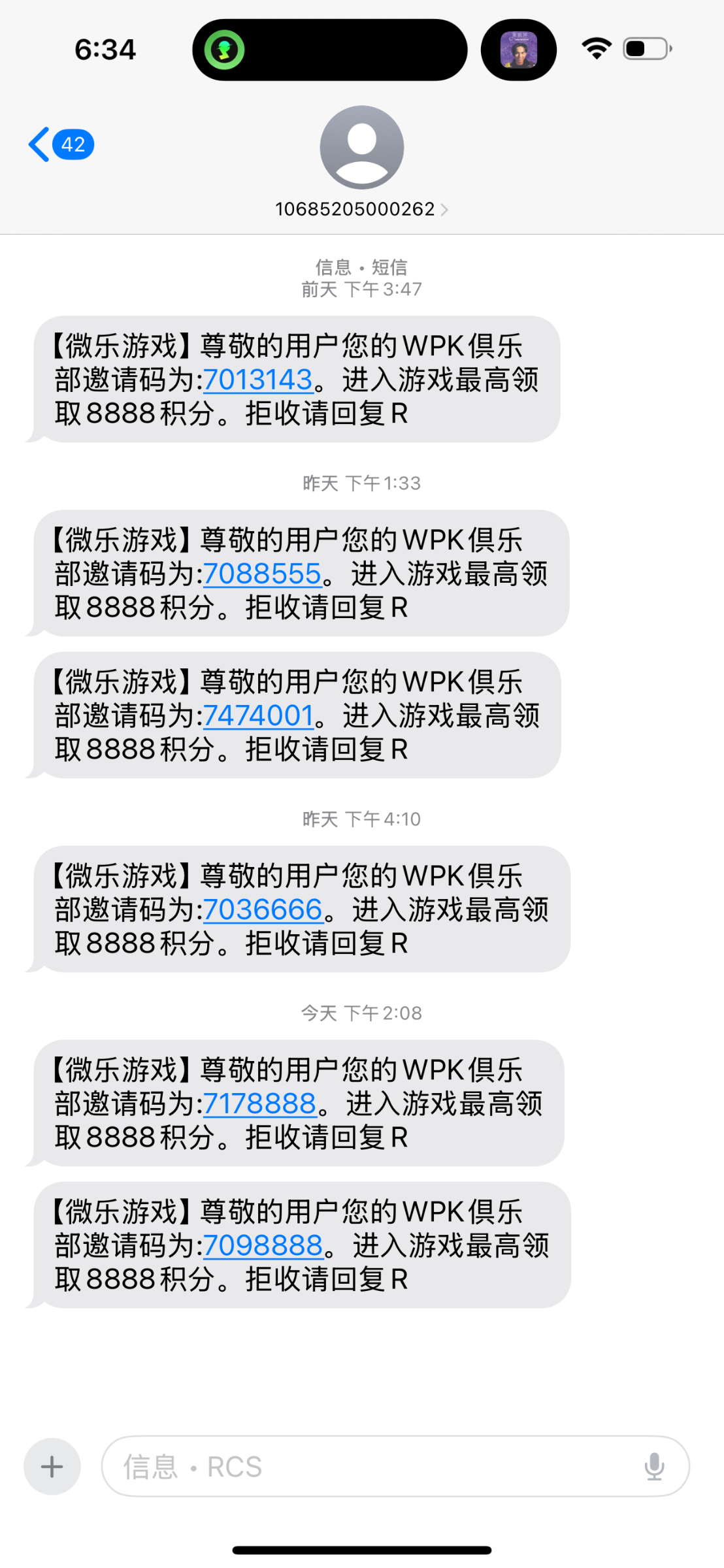Screen dimensions: 724x1568
Task: Open the plus attachments menu
Action: coord(52,1467)
